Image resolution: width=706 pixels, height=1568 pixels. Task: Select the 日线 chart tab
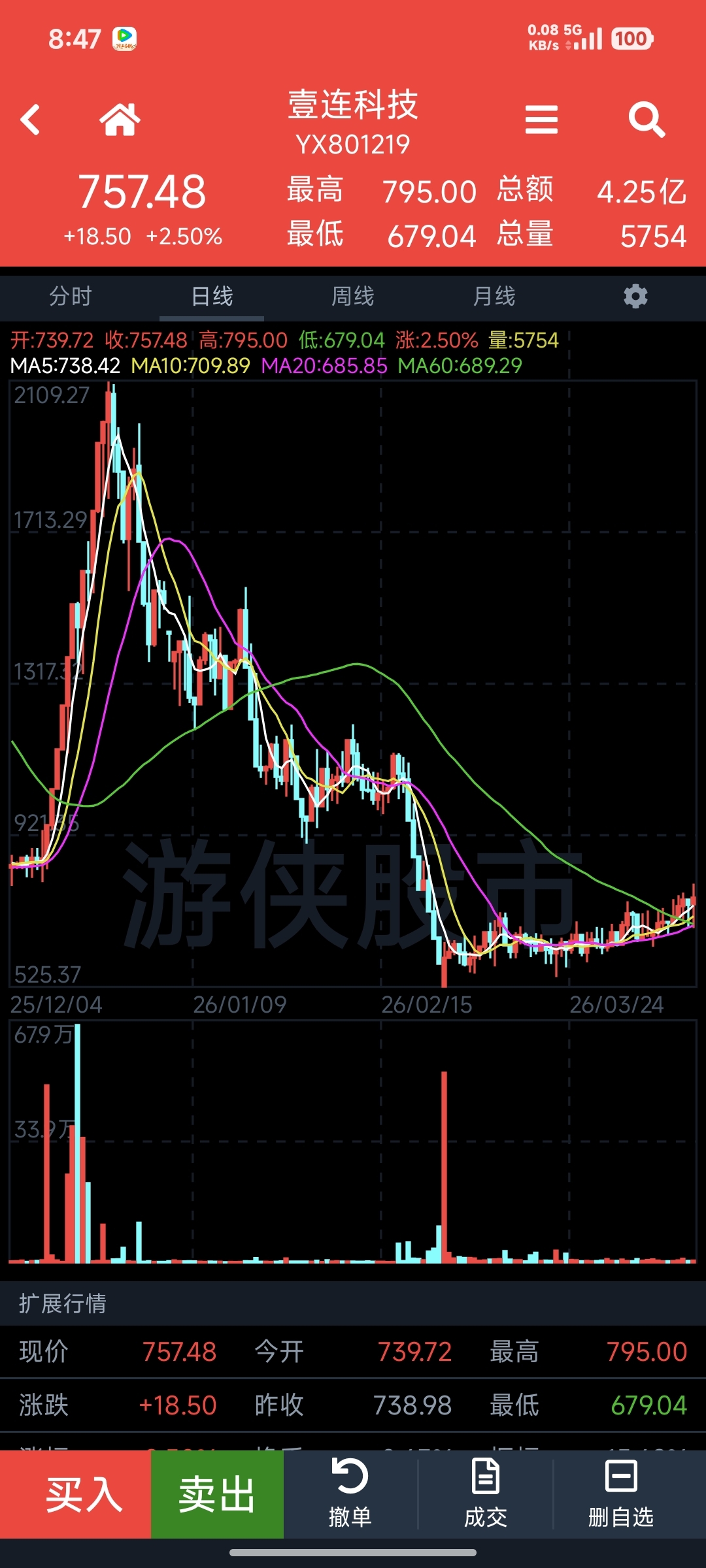[212, 297]
